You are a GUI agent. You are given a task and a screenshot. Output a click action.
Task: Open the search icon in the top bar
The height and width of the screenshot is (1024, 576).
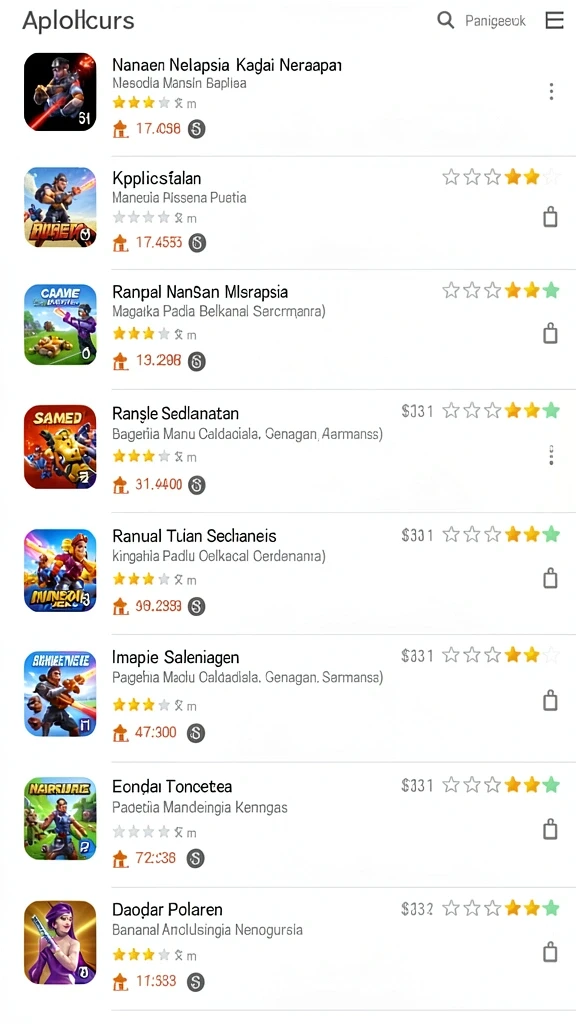click(445, 20)
